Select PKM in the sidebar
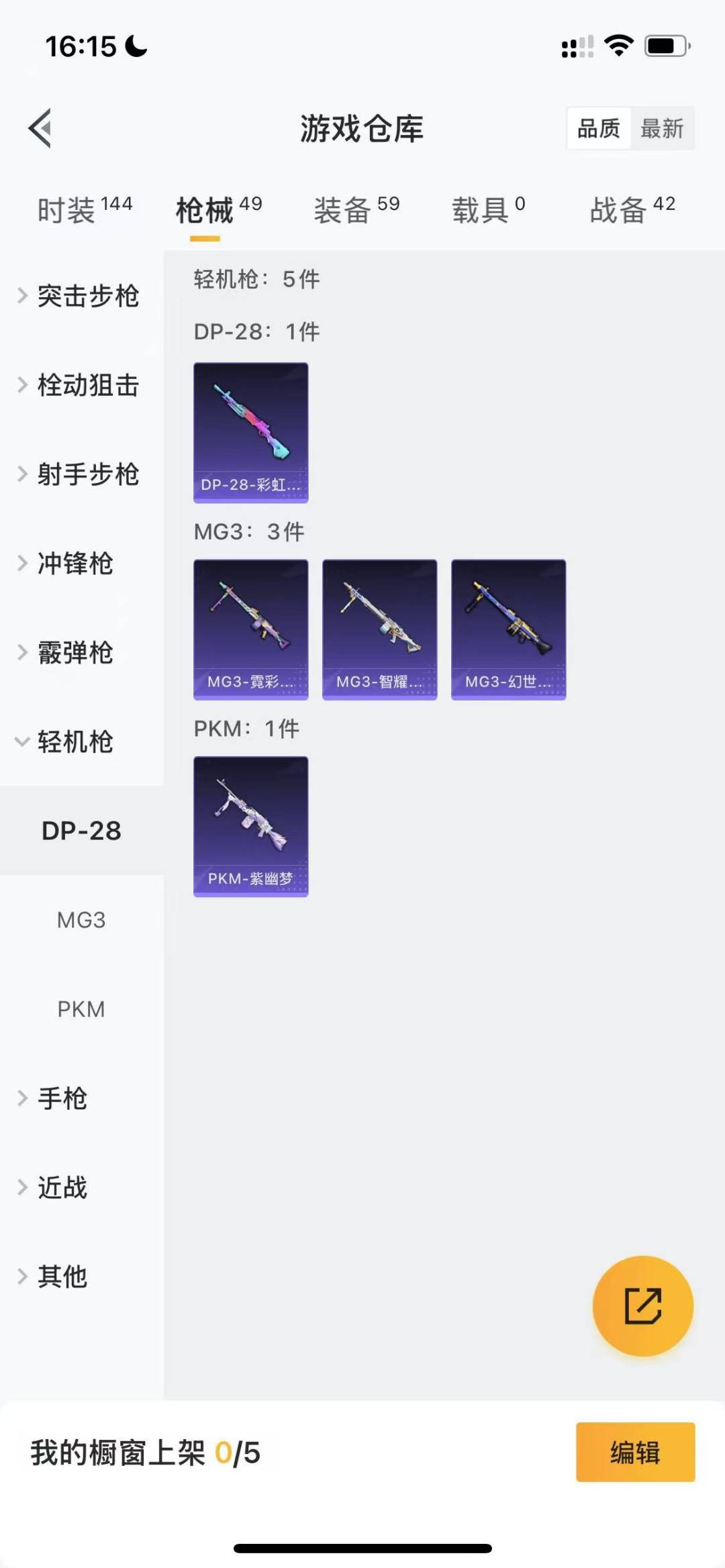Image resolution: width=725 pixels, height=1568 pixels. (81, 1009)
